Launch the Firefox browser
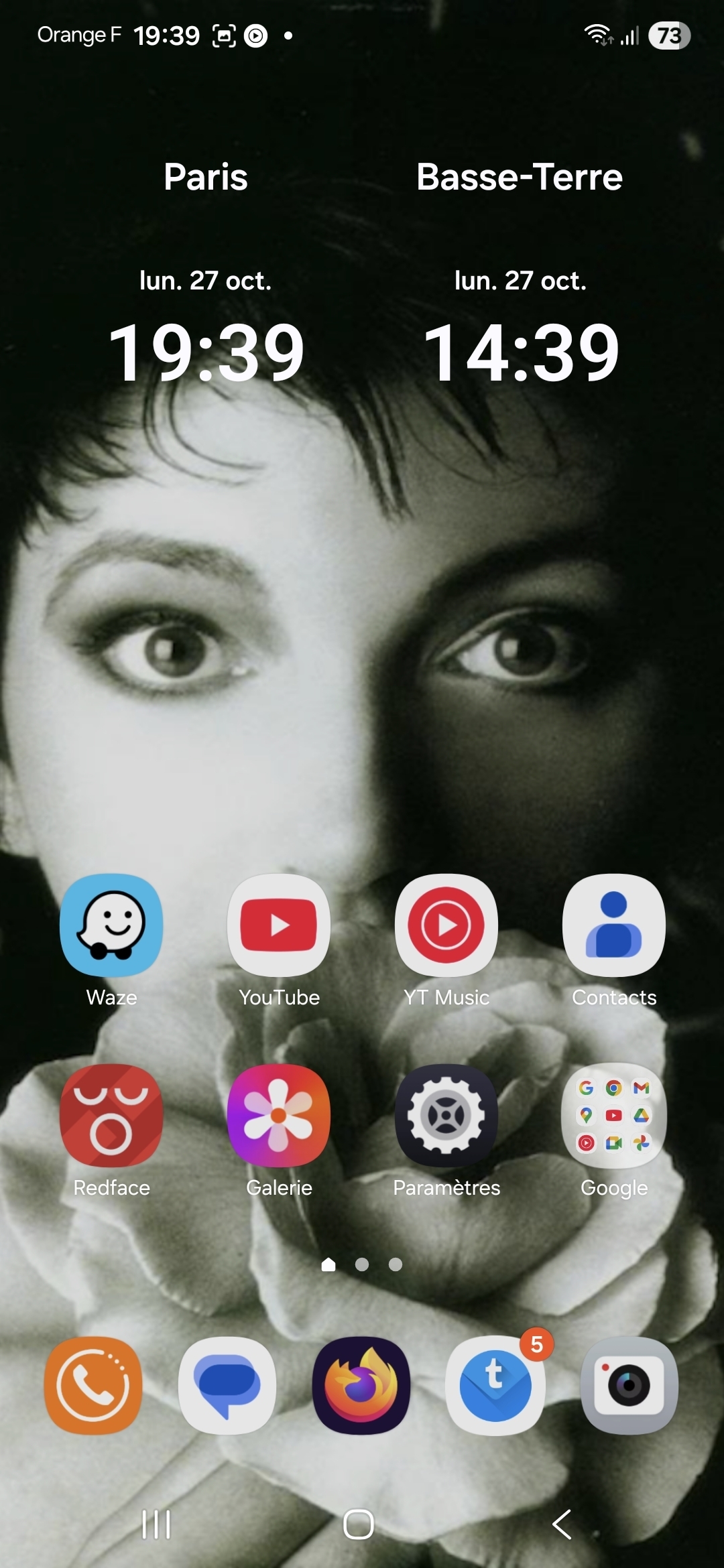Screen dimensions: 724x1568 point(361,1385)
